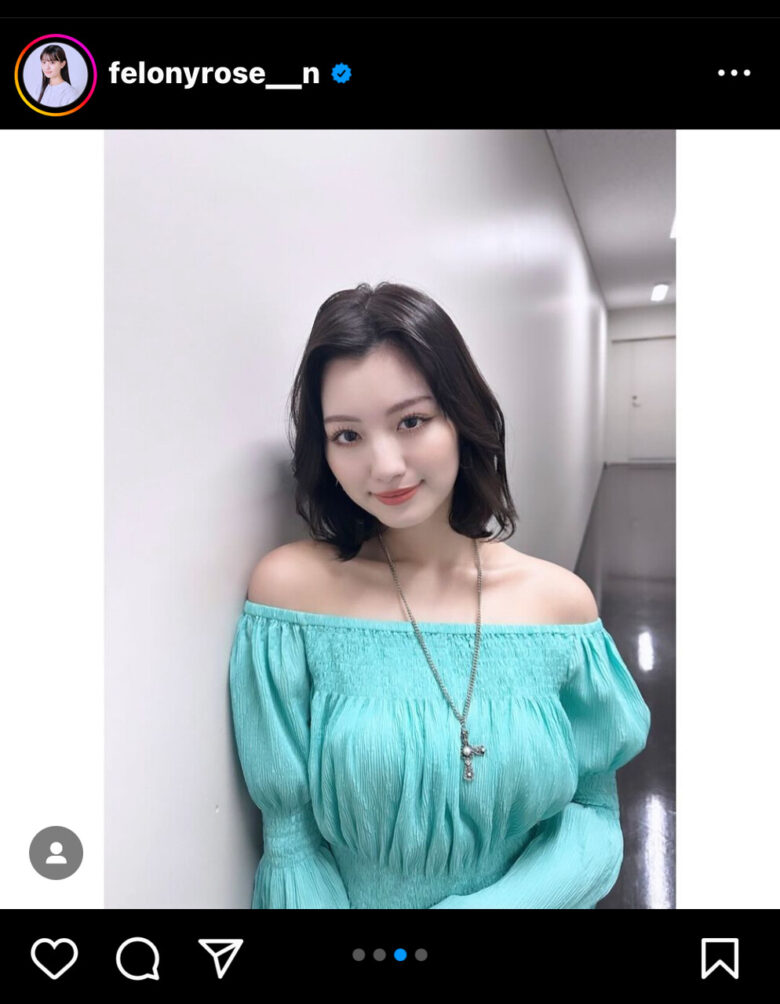Open the felonyrose__n username link

214,73
